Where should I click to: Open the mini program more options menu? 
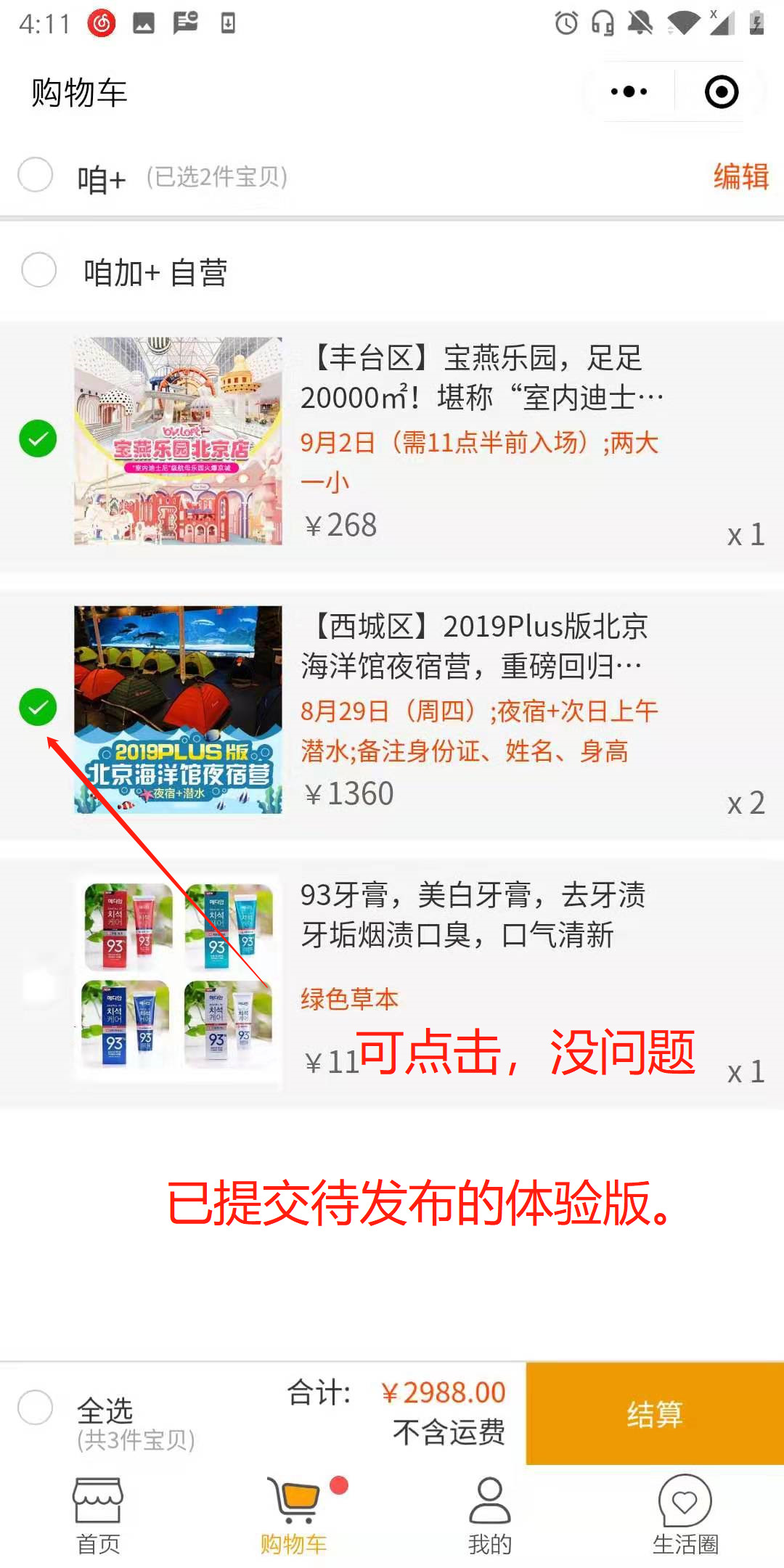coord(629,92)
